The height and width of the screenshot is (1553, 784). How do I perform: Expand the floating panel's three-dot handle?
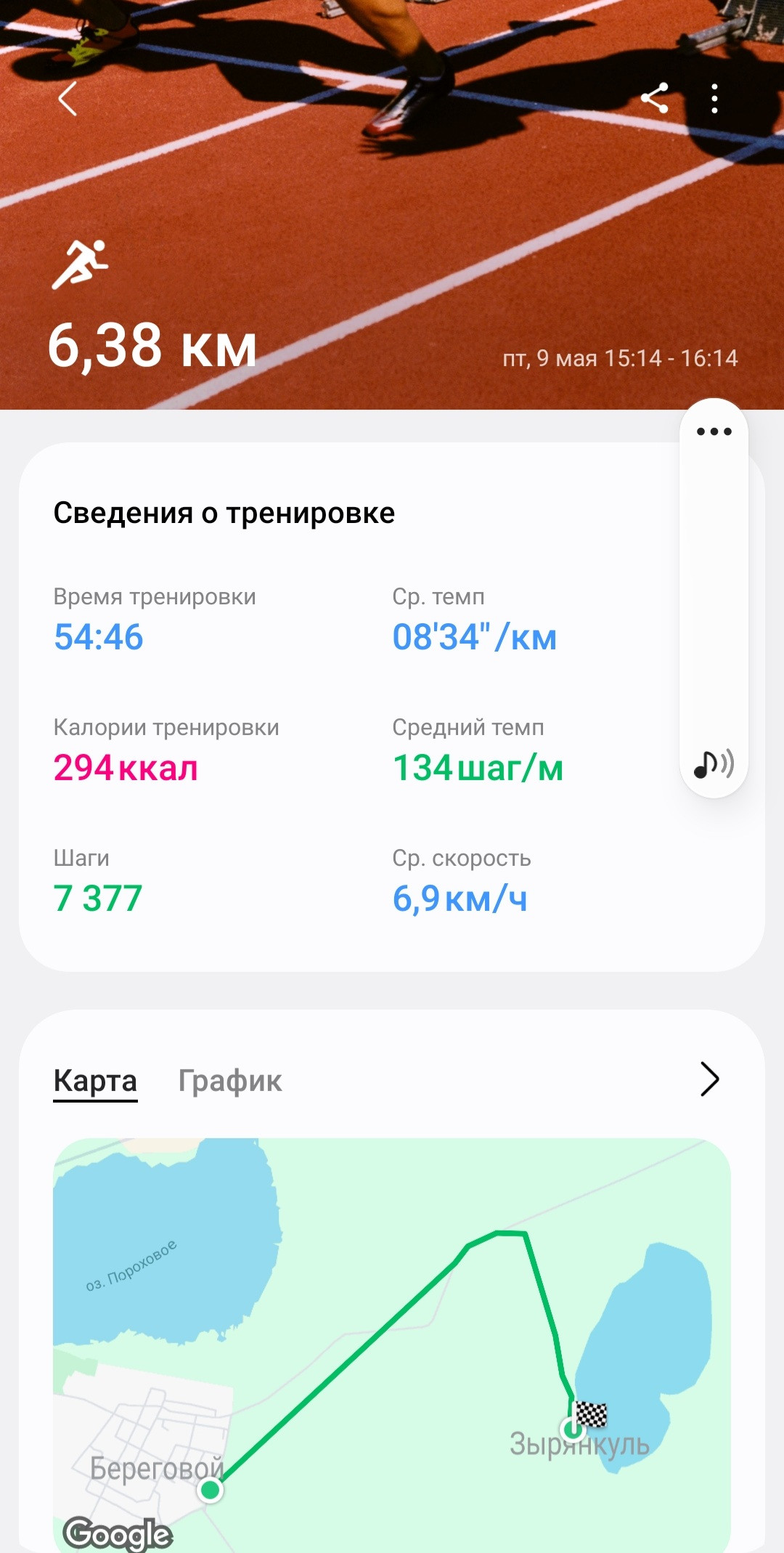714,431
